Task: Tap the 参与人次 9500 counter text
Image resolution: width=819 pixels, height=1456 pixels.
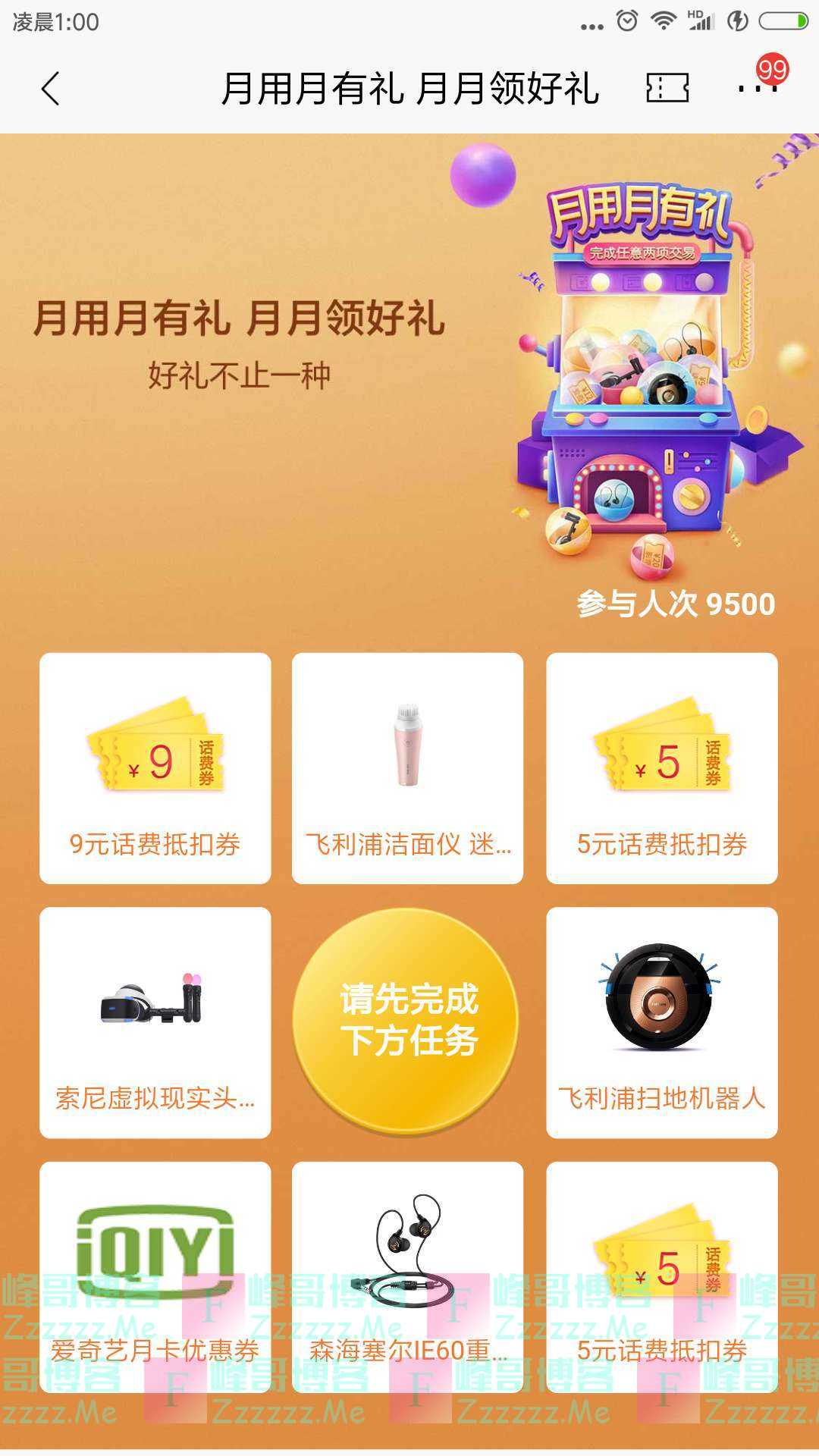Action: (673, 604)
